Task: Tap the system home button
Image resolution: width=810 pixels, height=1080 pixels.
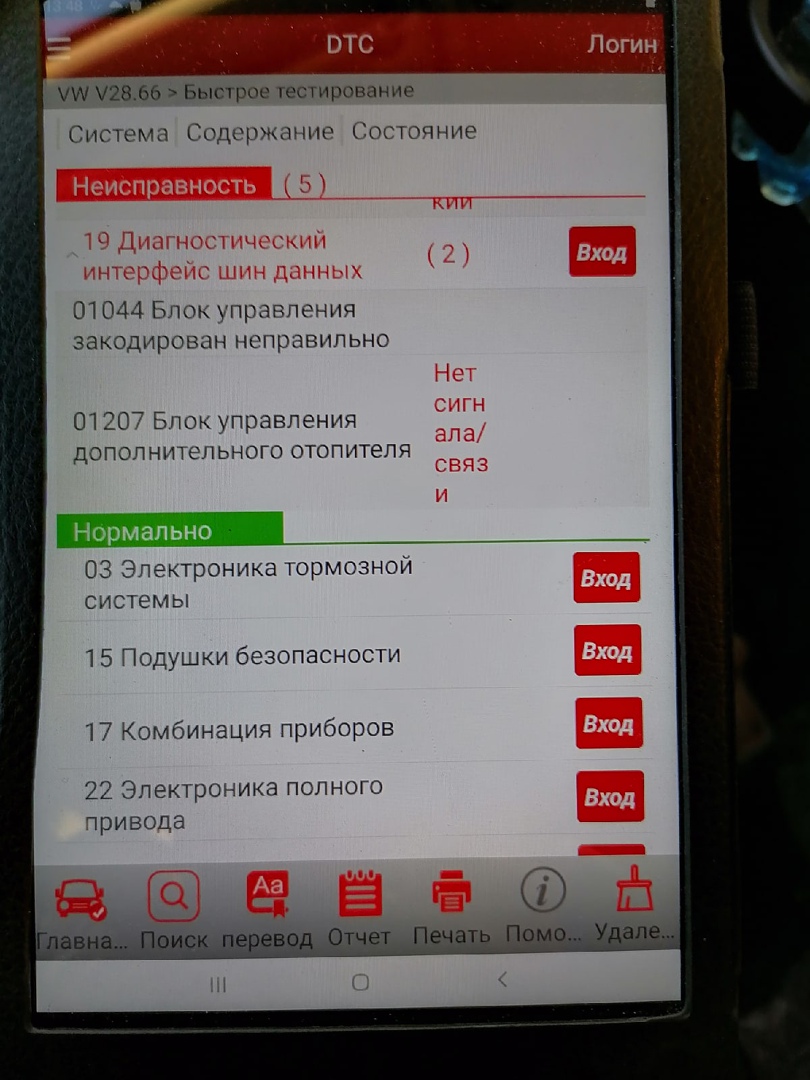Action: 361,983
